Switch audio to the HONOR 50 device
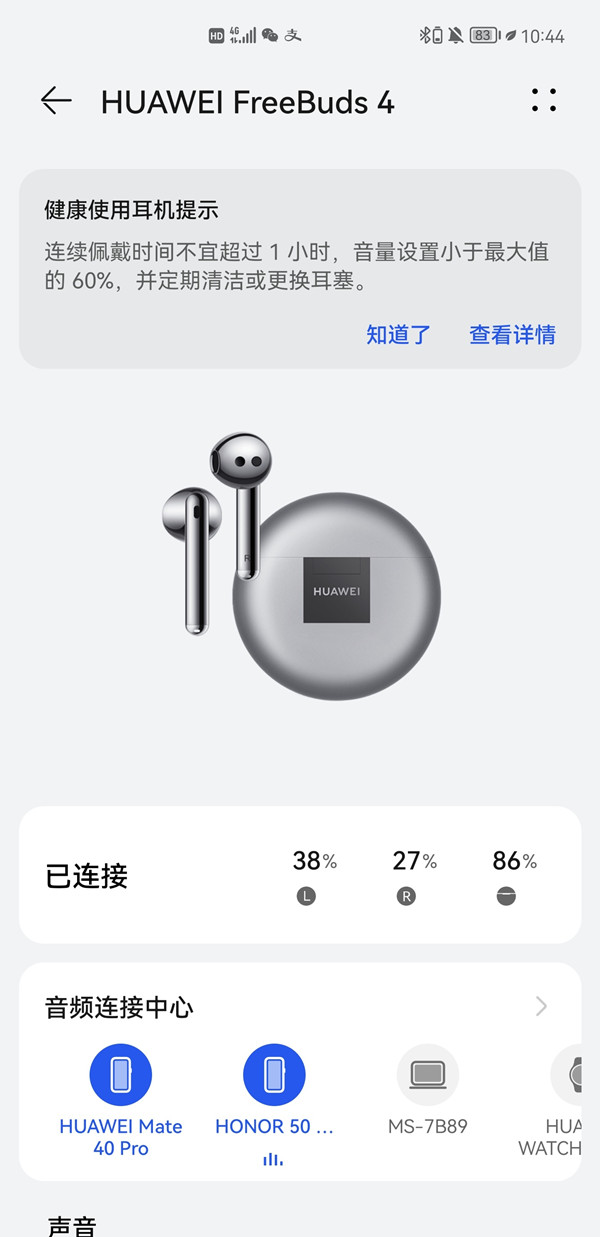 coord(274,1075)
